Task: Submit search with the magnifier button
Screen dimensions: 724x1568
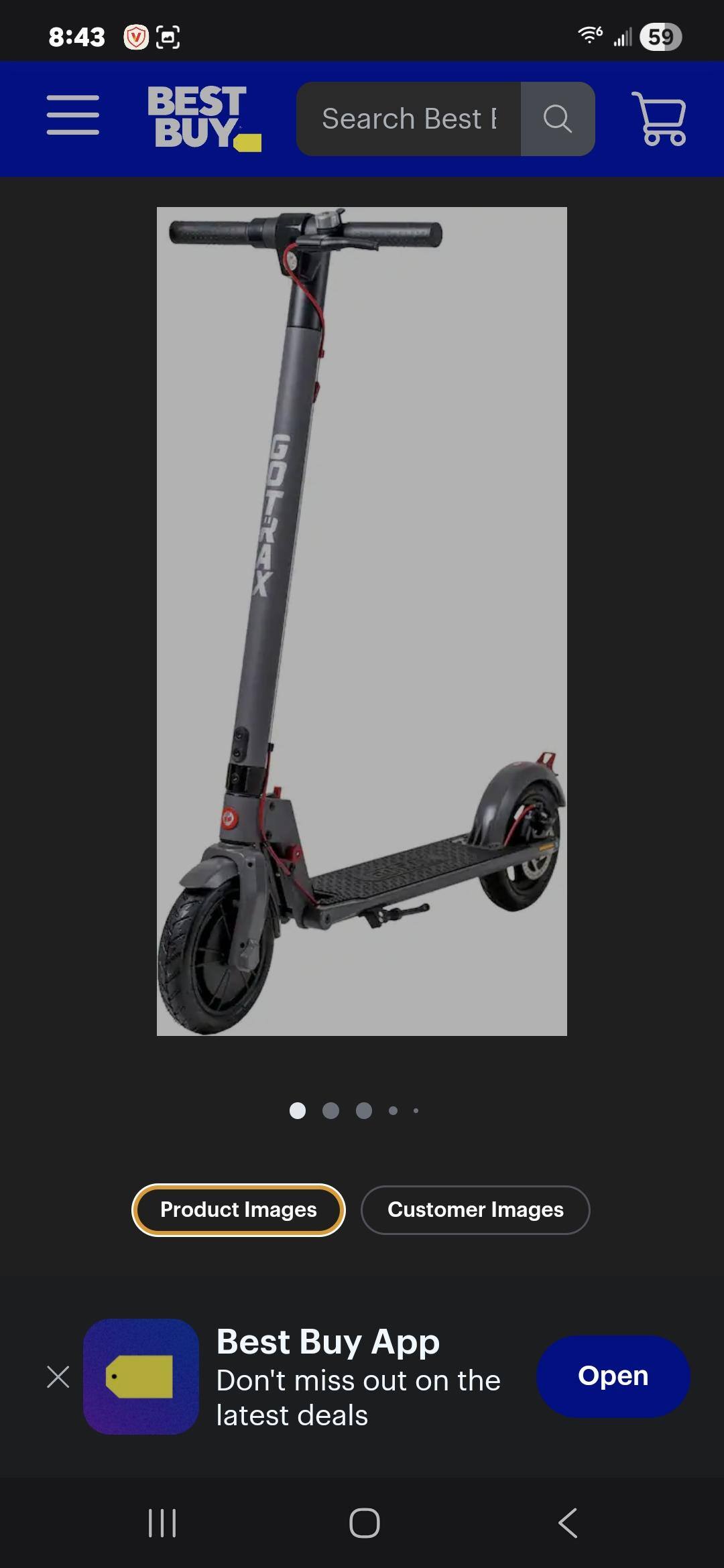Action: [x=557, y=119]
